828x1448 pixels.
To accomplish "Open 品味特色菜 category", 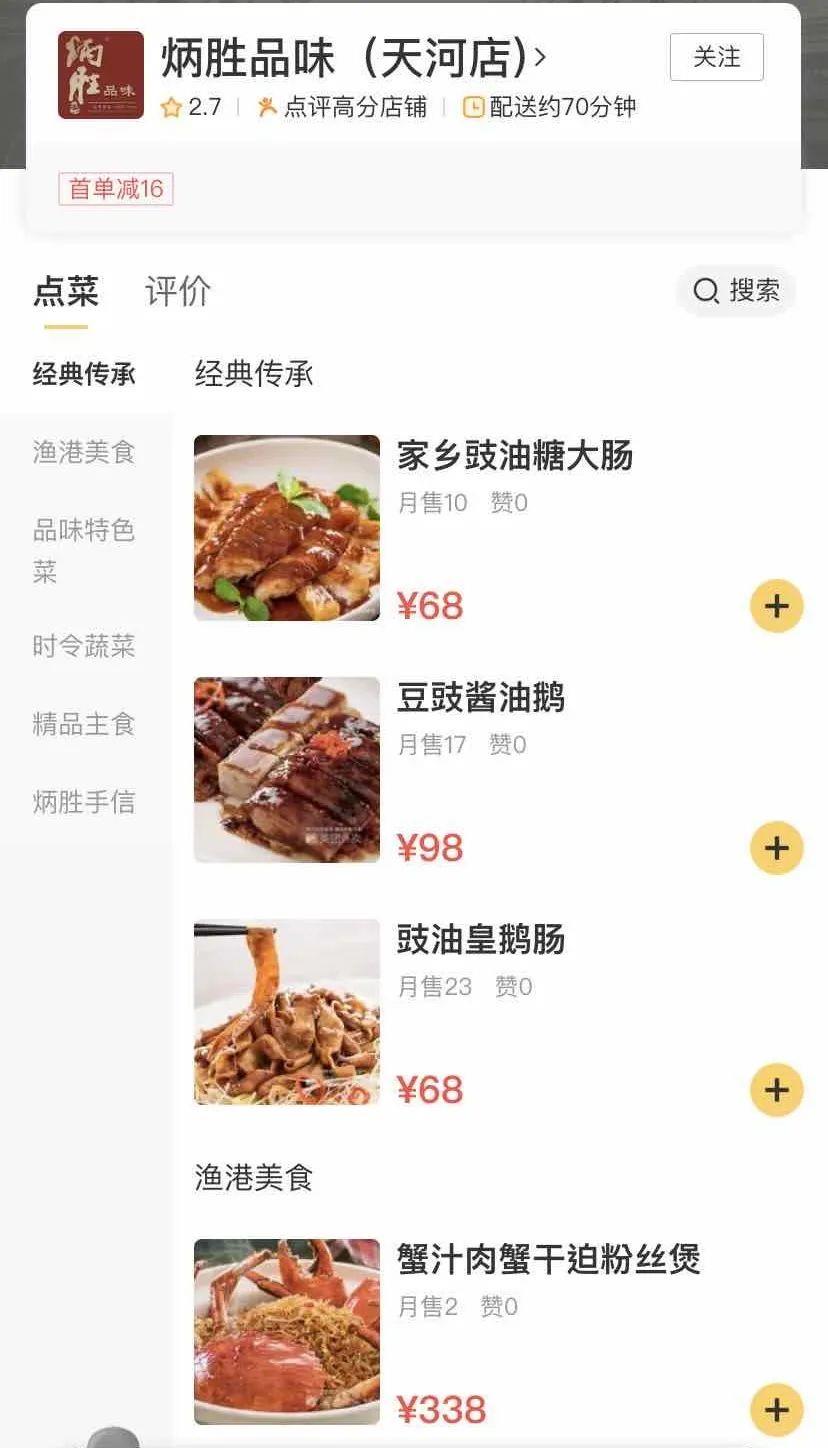I will coord(84,550).
